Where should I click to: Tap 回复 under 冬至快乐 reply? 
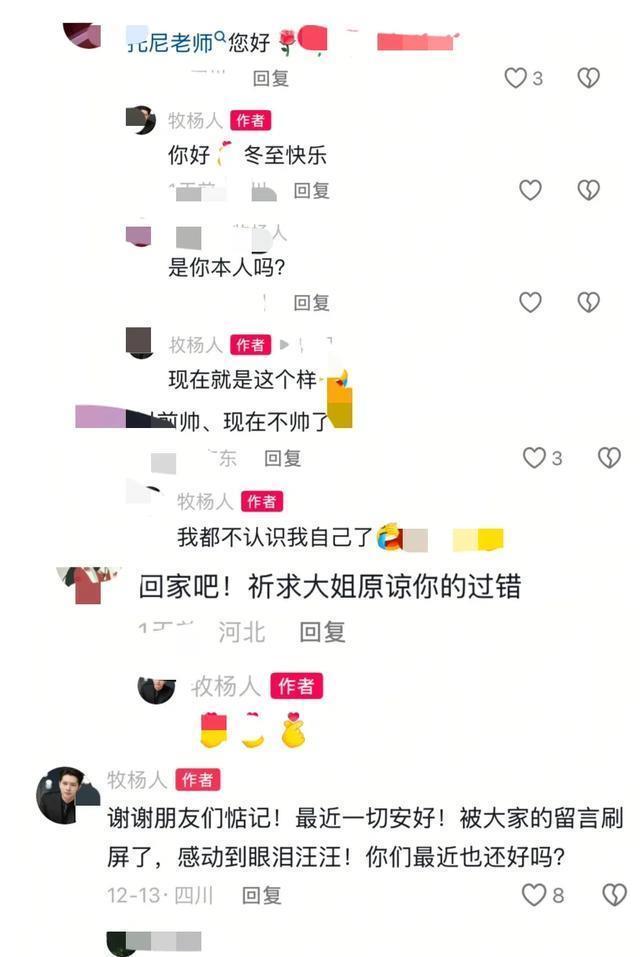pyautogui.click(x=311, y=190)
